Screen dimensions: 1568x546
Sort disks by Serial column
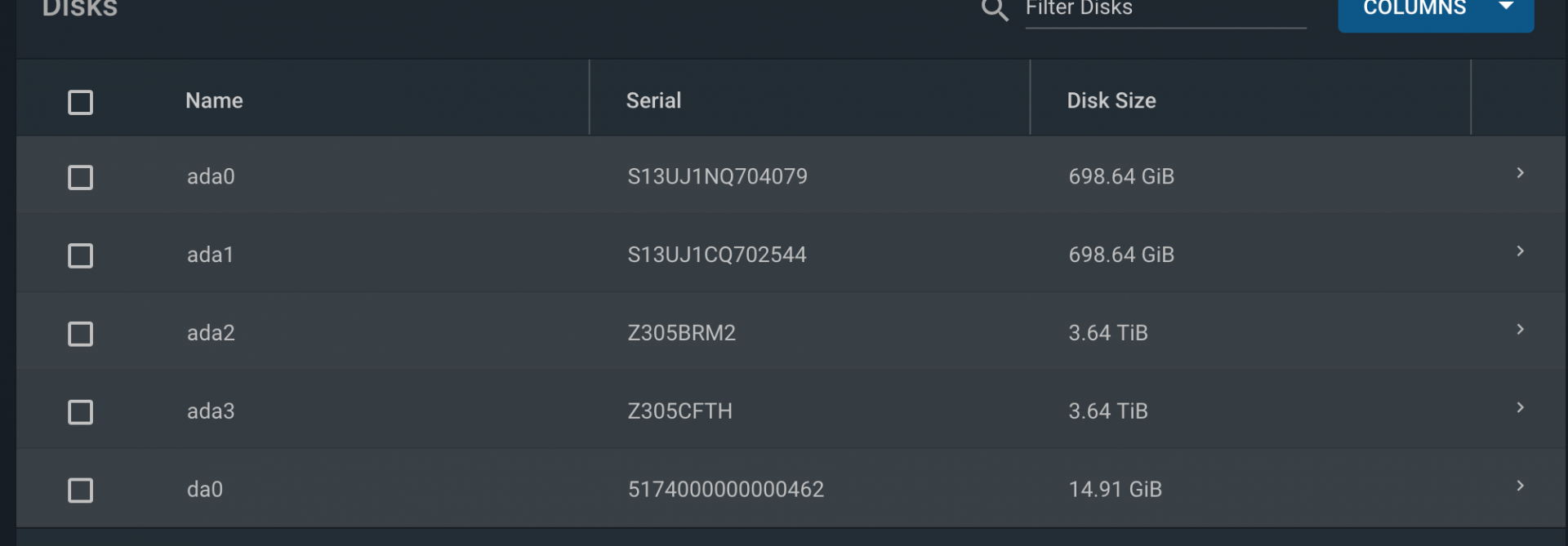pos(653,100)
